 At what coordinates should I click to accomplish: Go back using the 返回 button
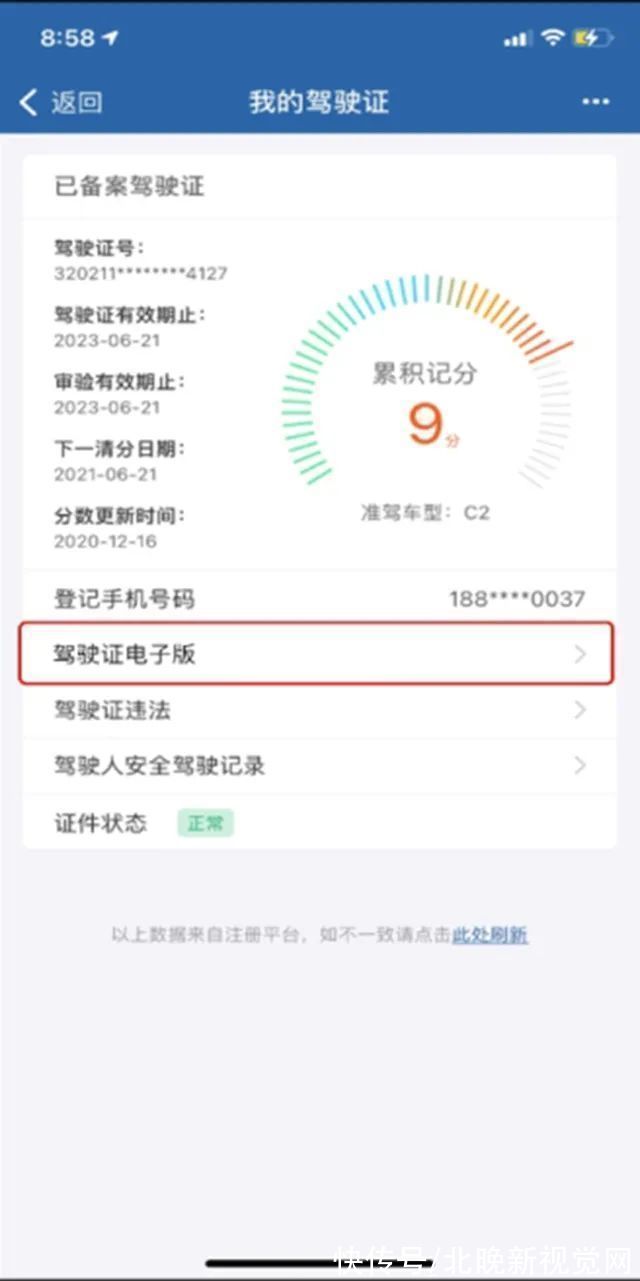coord(62,102)
